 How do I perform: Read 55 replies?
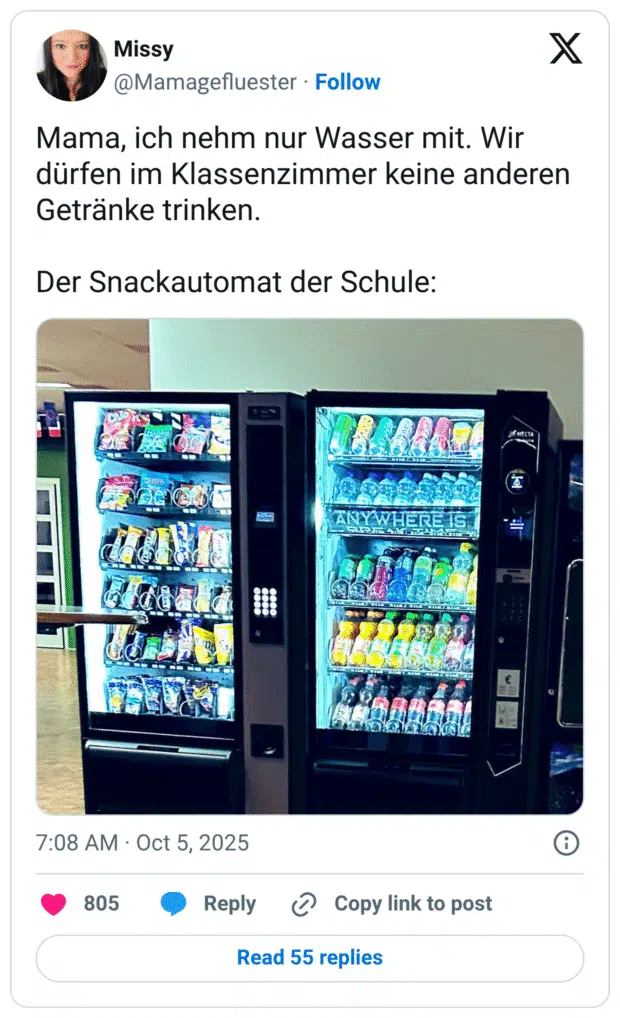(x=310, y=958)
